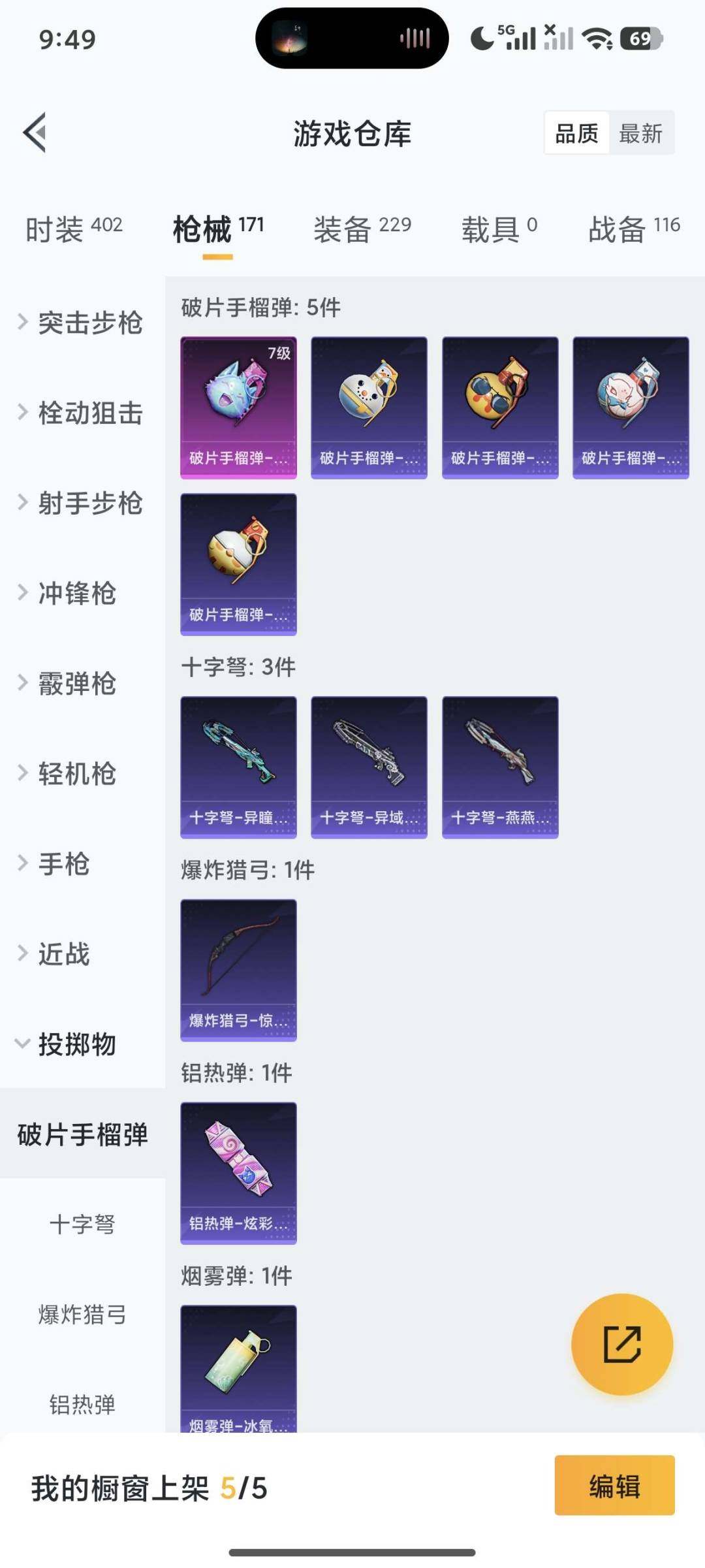
Task: Open the 载具 tab
Action: click(x=499, y=229)
